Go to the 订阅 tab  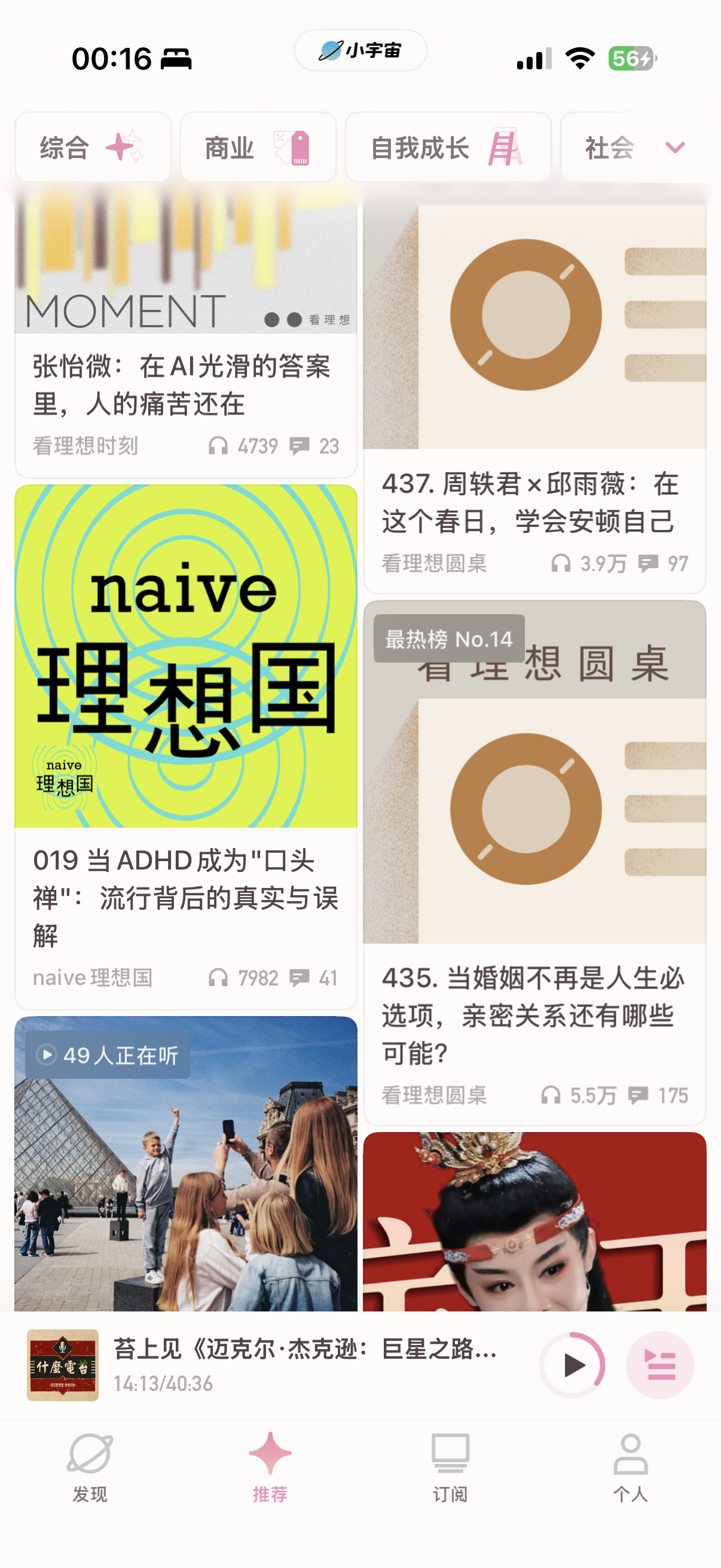coord(450,1468)
